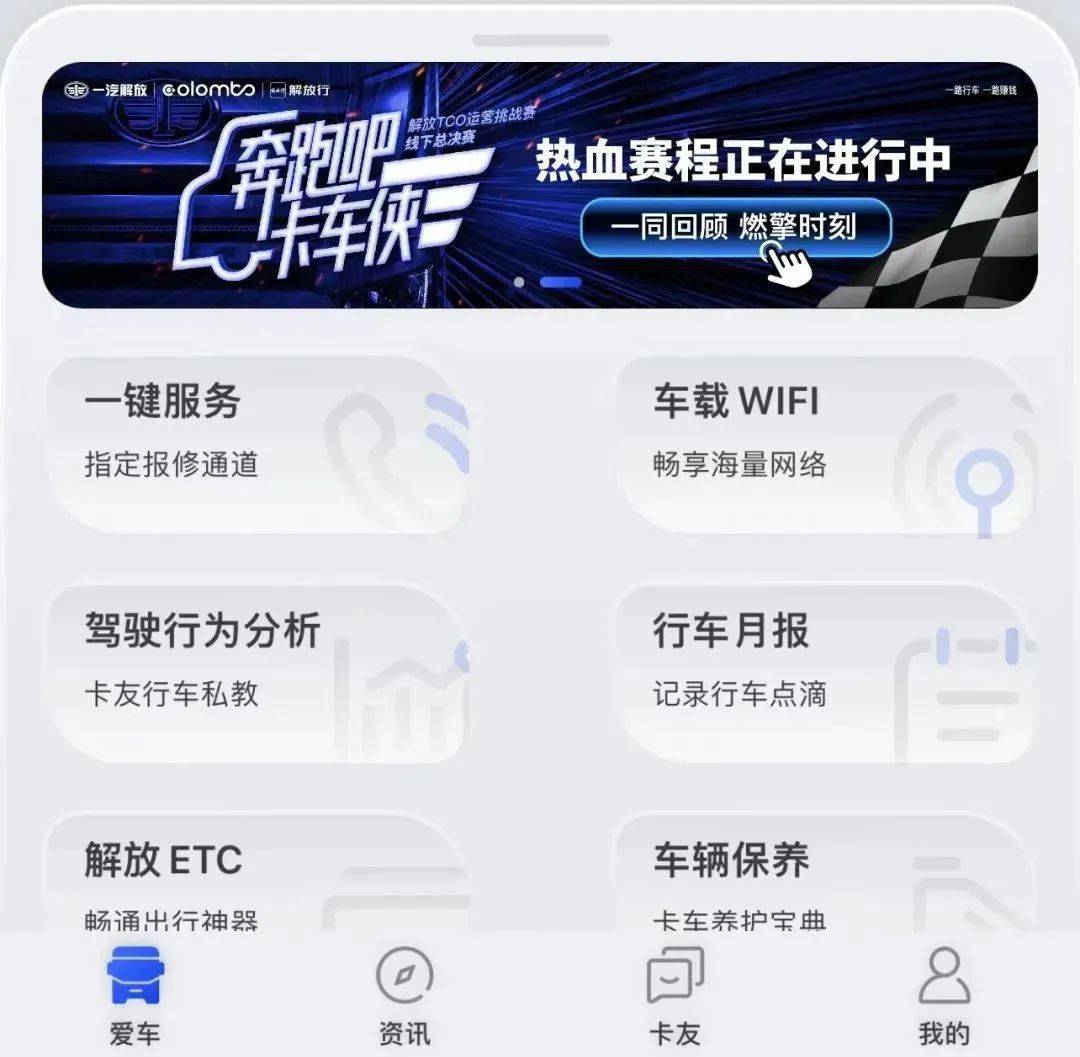The width and height of the screenshot is (1080, 1057).
Task: Open the 奔跑吧卡车侠 promo banner
Action: click(539, 185)
